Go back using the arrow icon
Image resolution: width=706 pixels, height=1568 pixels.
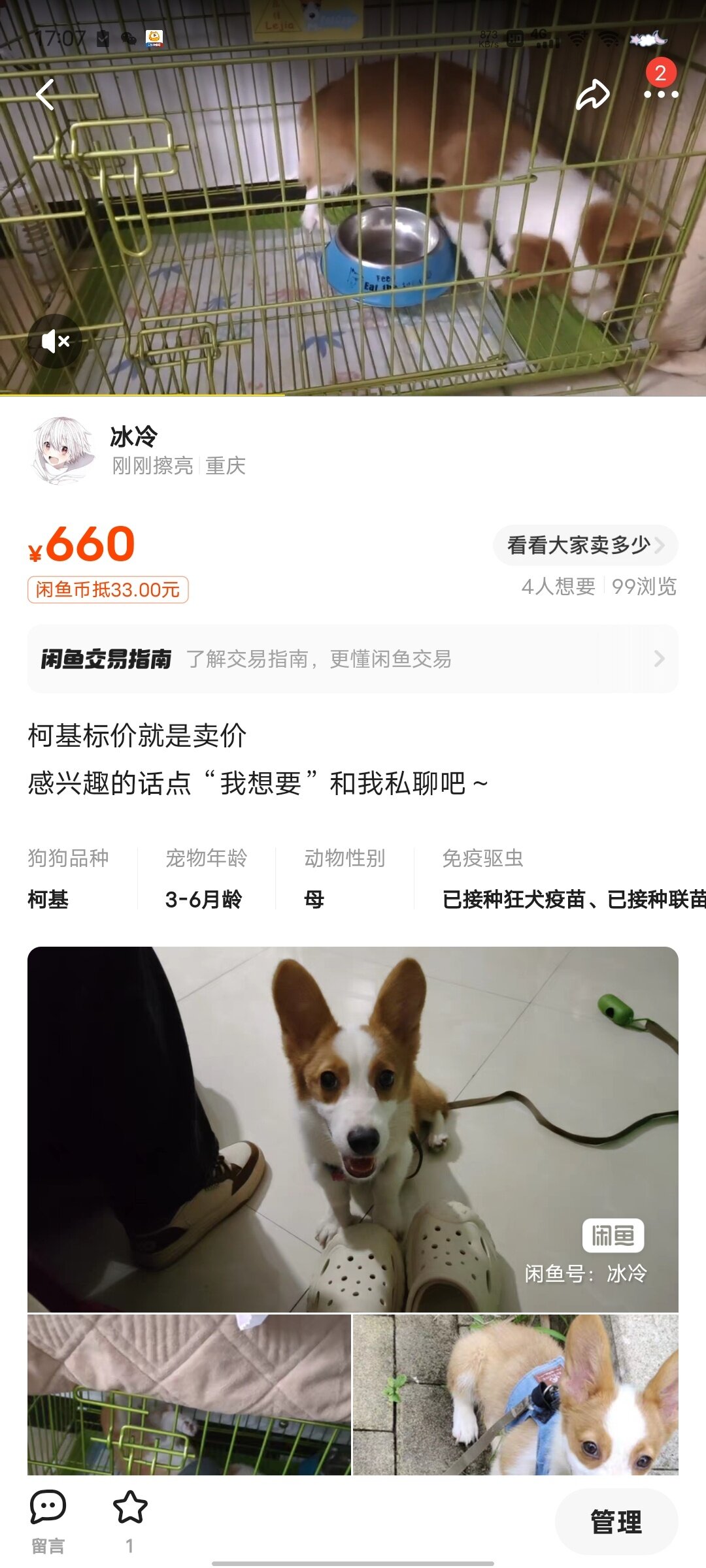tap(45, 95)
